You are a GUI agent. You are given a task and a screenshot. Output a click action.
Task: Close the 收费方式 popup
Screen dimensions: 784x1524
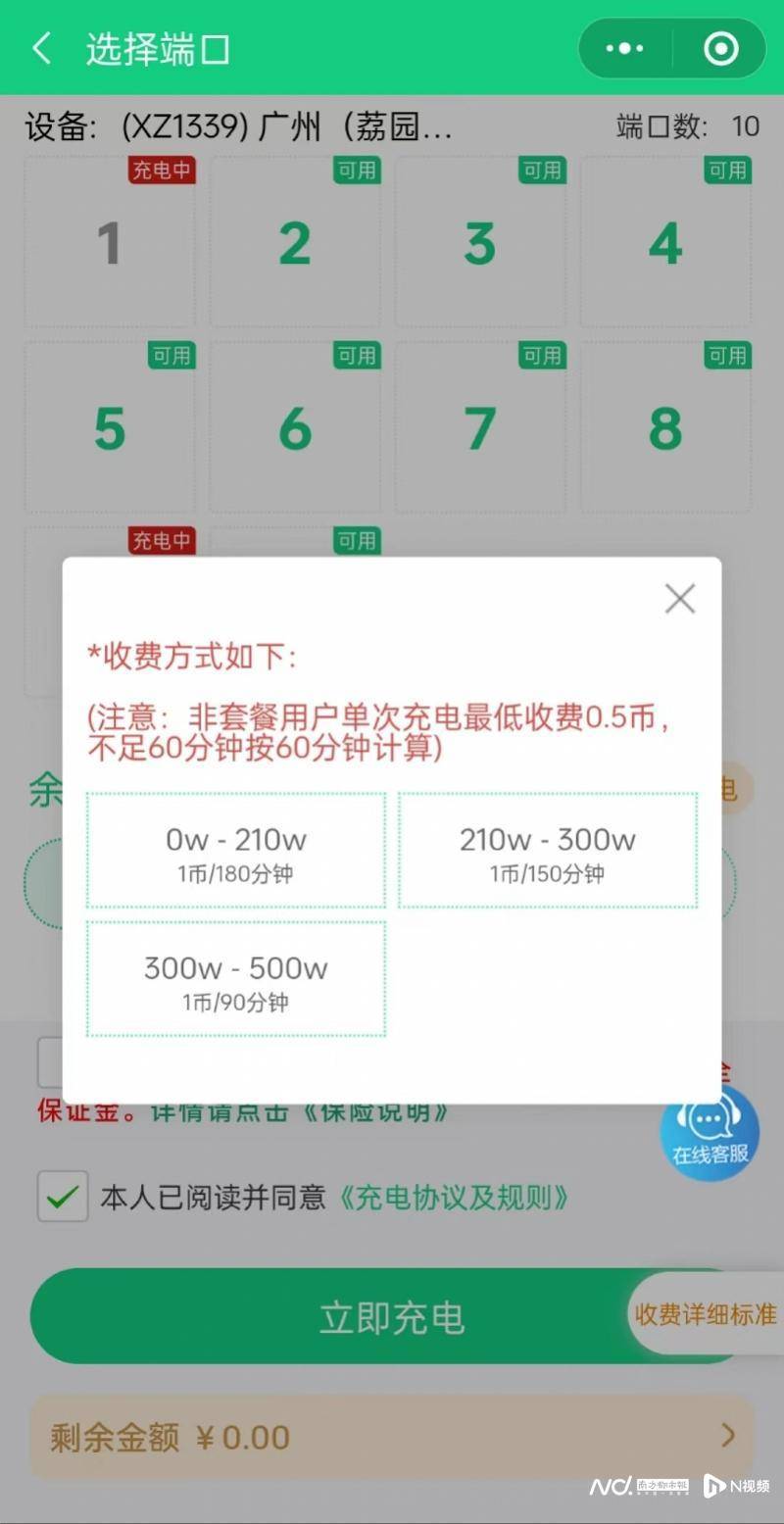(679, 599)
